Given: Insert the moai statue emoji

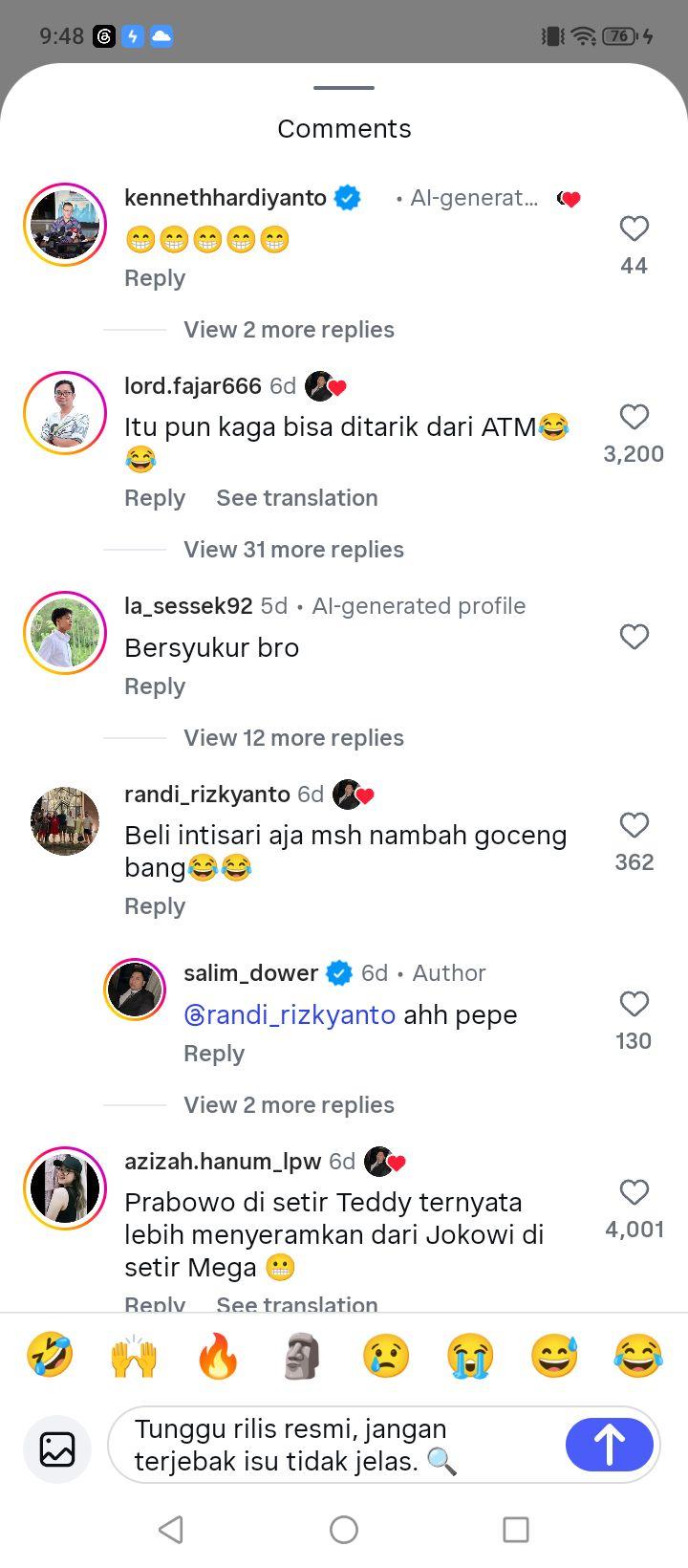Looking at the screenshot, I should (302, 1356).
